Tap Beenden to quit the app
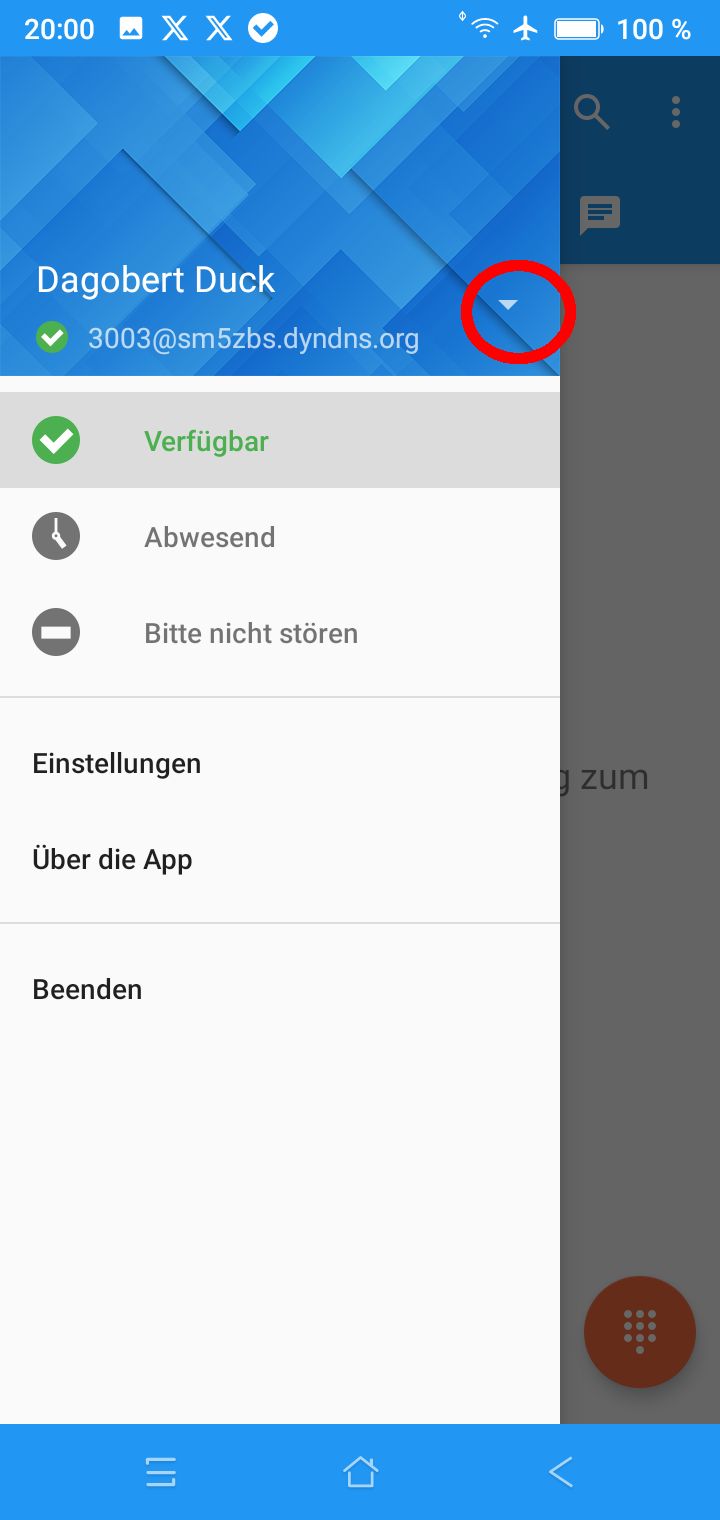The image size is (720, 1520). (87, 989)
